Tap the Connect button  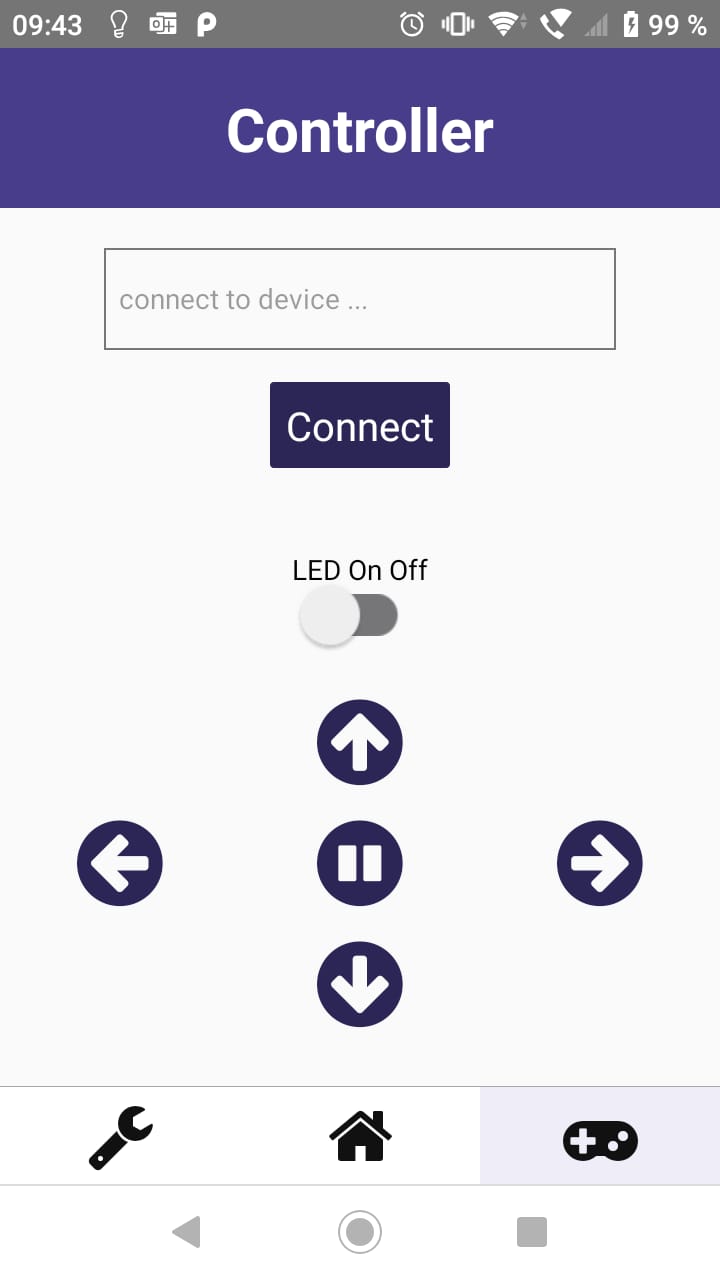coord(360,425)
